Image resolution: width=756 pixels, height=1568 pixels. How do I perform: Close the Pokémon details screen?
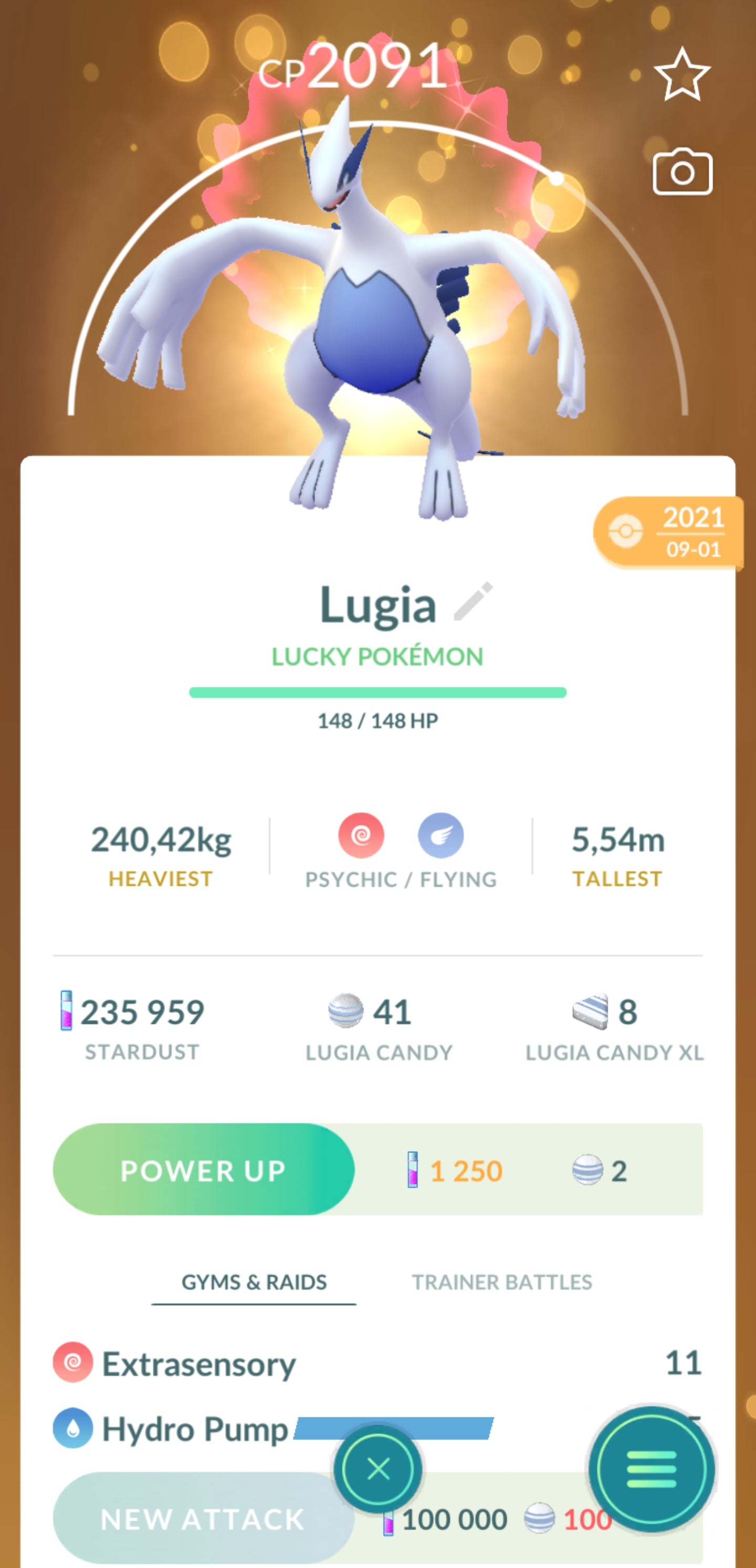point(379,1469)
